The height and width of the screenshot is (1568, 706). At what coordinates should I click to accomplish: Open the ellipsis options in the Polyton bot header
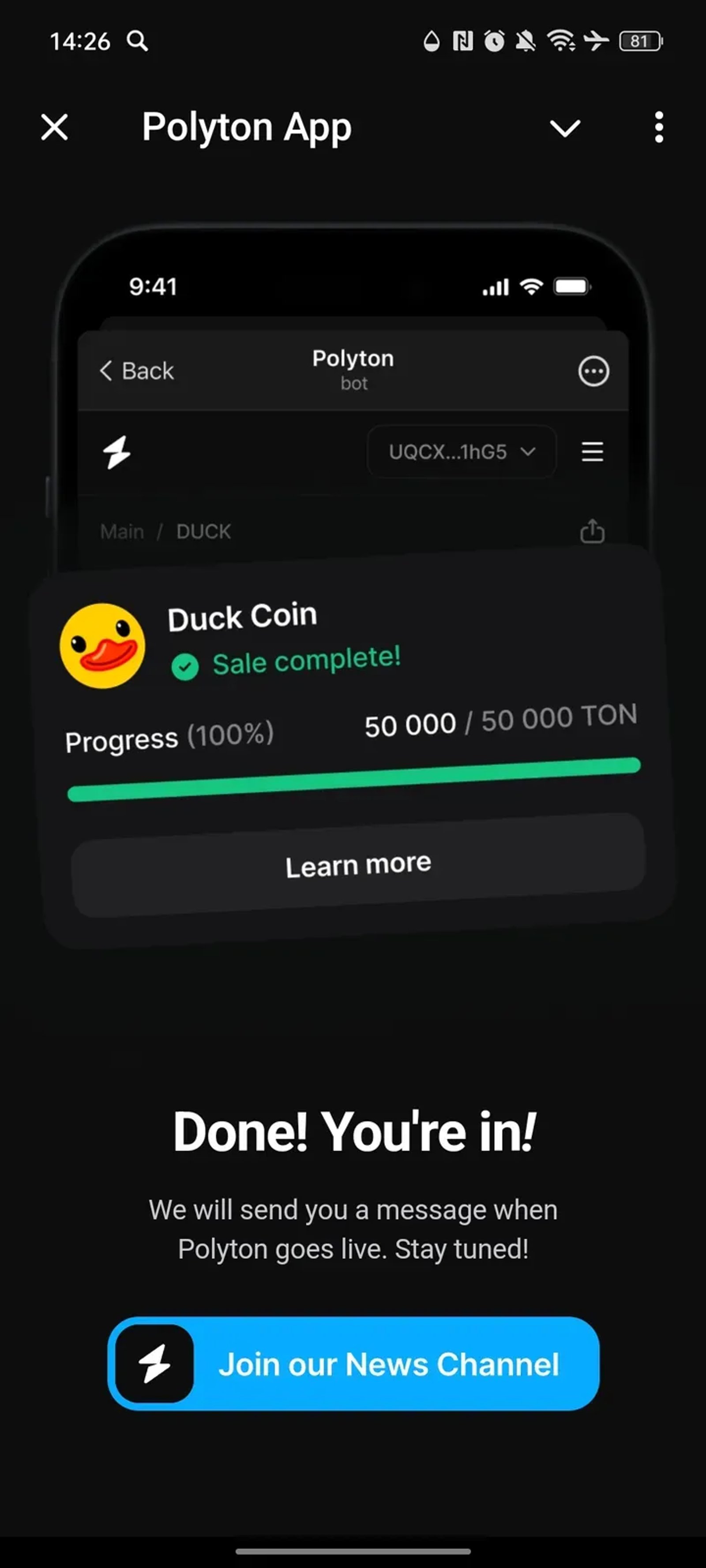point(593,371)
